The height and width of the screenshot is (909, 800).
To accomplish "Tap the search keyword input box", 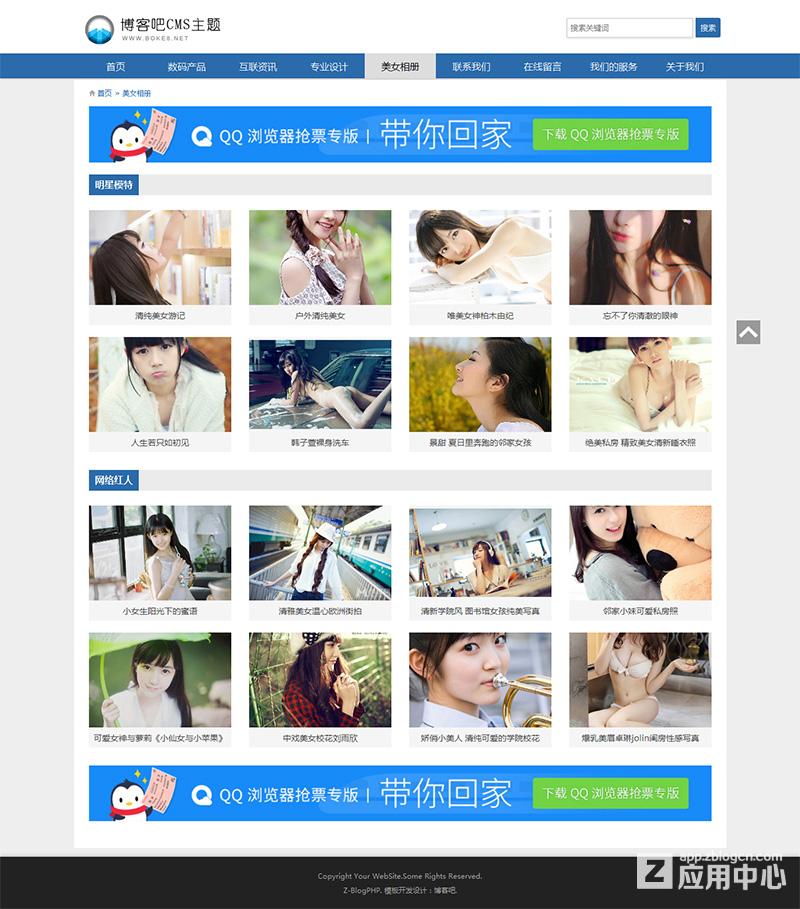I will click(x=629, y=28).
